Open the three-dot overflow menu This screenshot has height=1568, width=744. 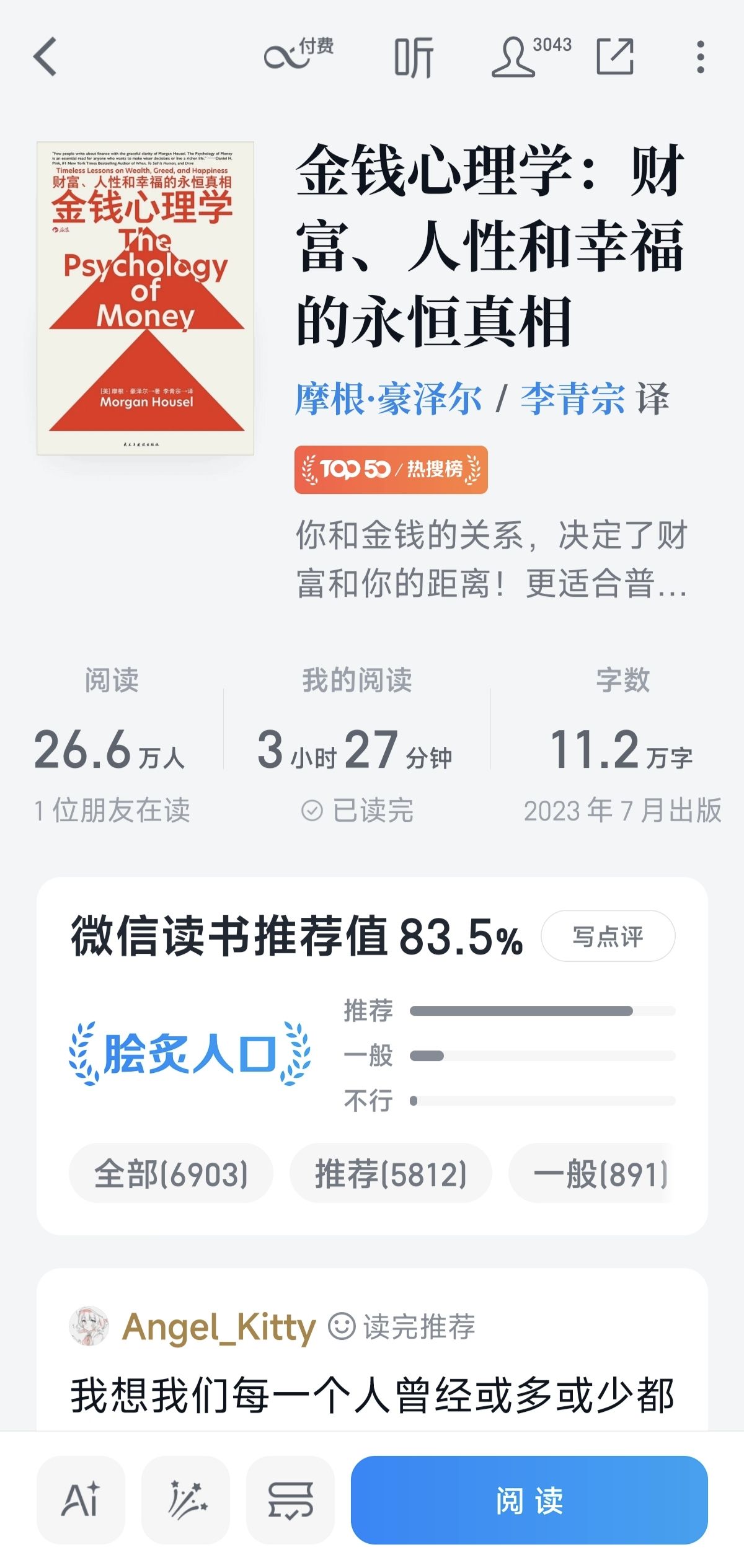[x=700, y=57]
